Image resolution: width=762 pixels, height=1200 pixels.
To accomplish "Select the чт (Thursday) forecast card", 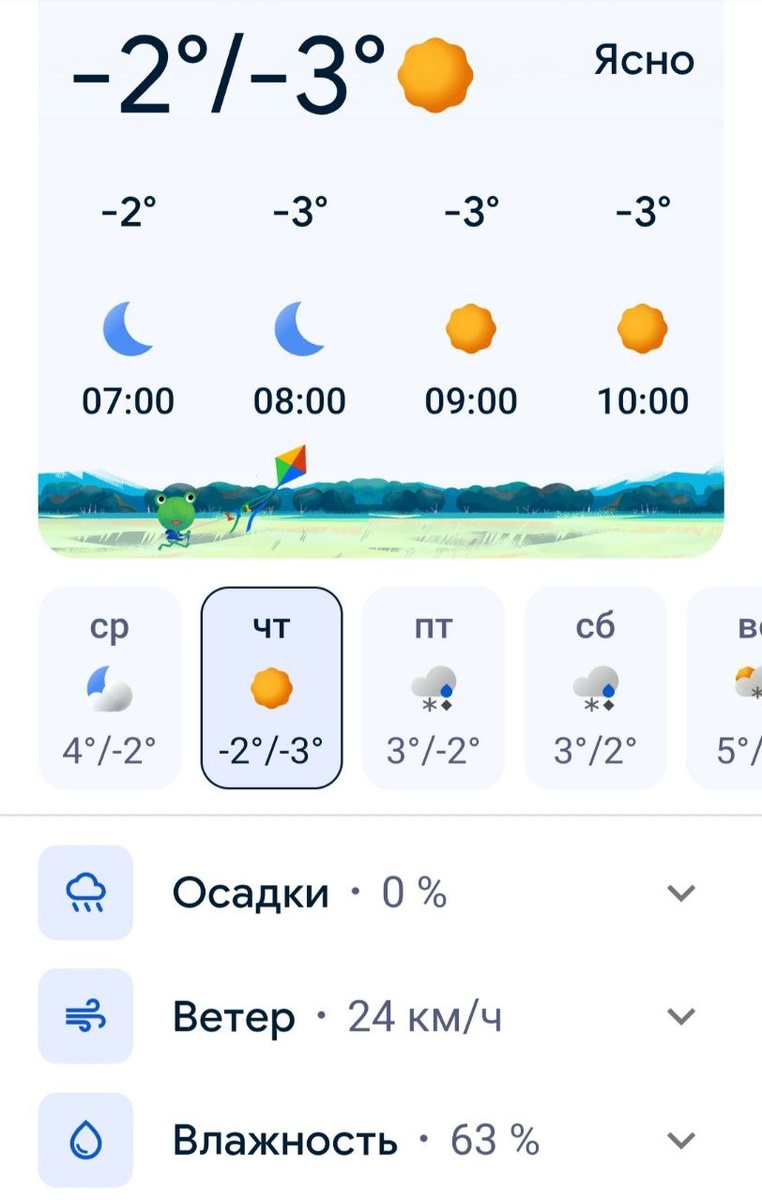I will (x=272, y=688).
